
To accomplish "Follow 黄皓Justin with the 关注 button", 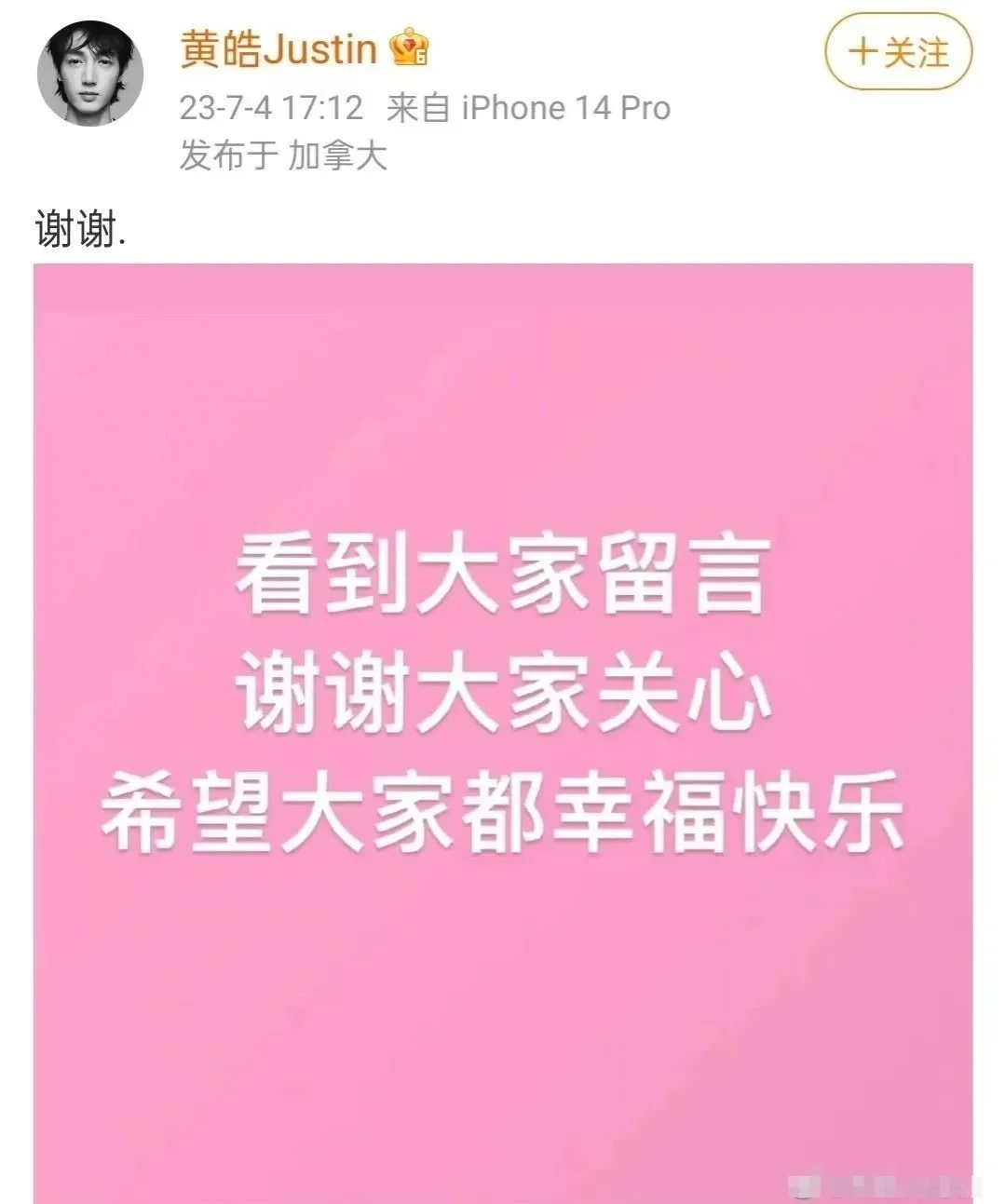I will (898, 52).
